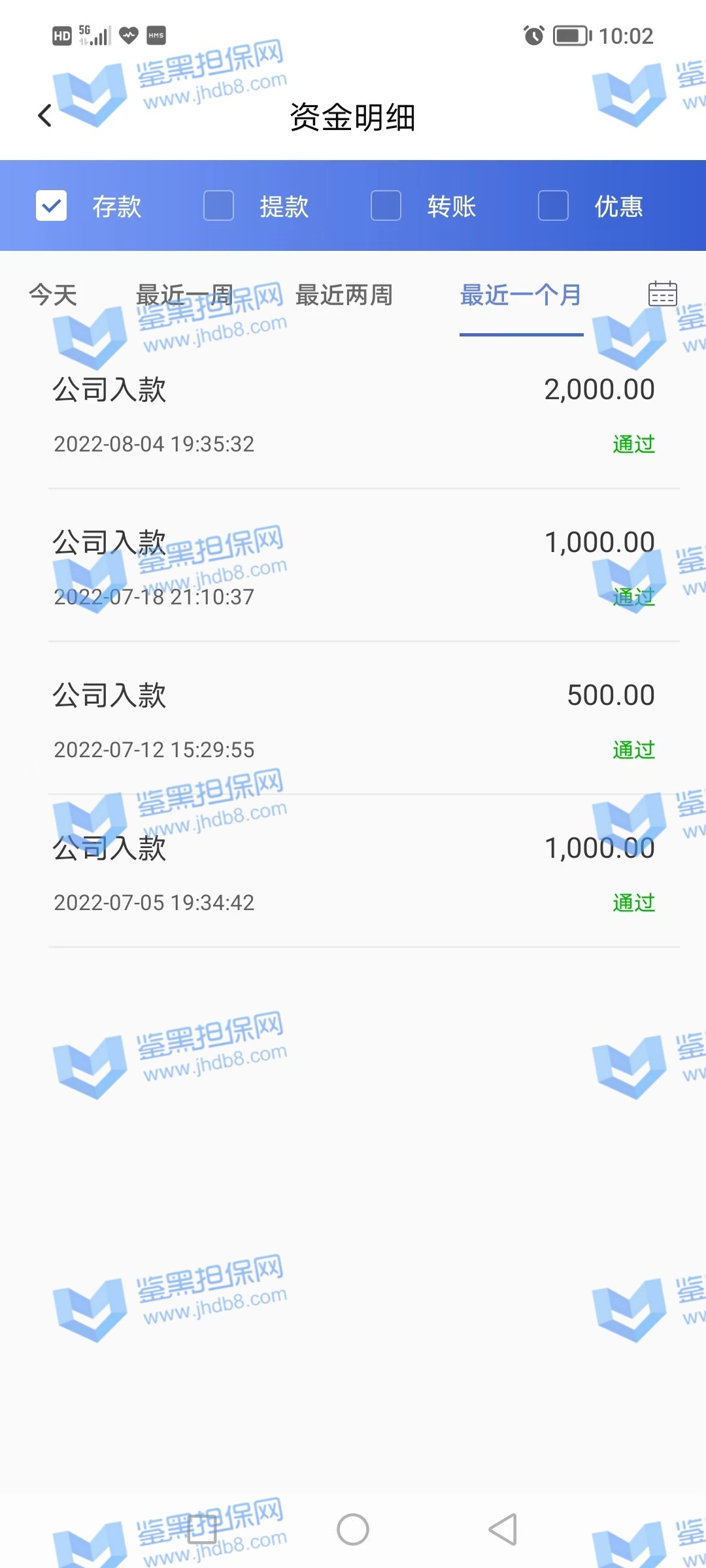Uncheck the 存款 deposit filter

pyautogui.click(x=51, y=206)
